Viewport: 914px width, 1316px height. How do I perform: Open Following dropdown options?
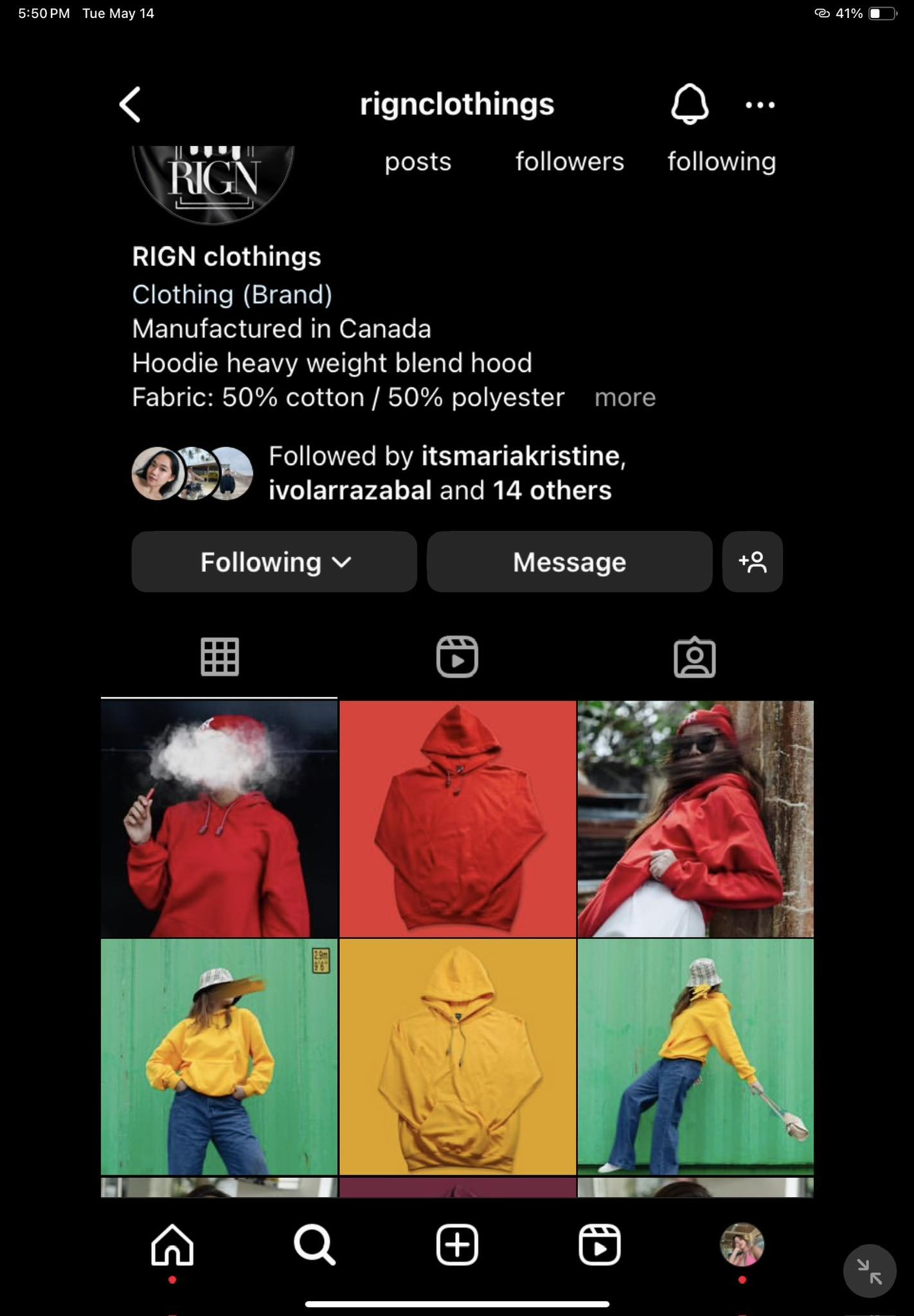274,562
